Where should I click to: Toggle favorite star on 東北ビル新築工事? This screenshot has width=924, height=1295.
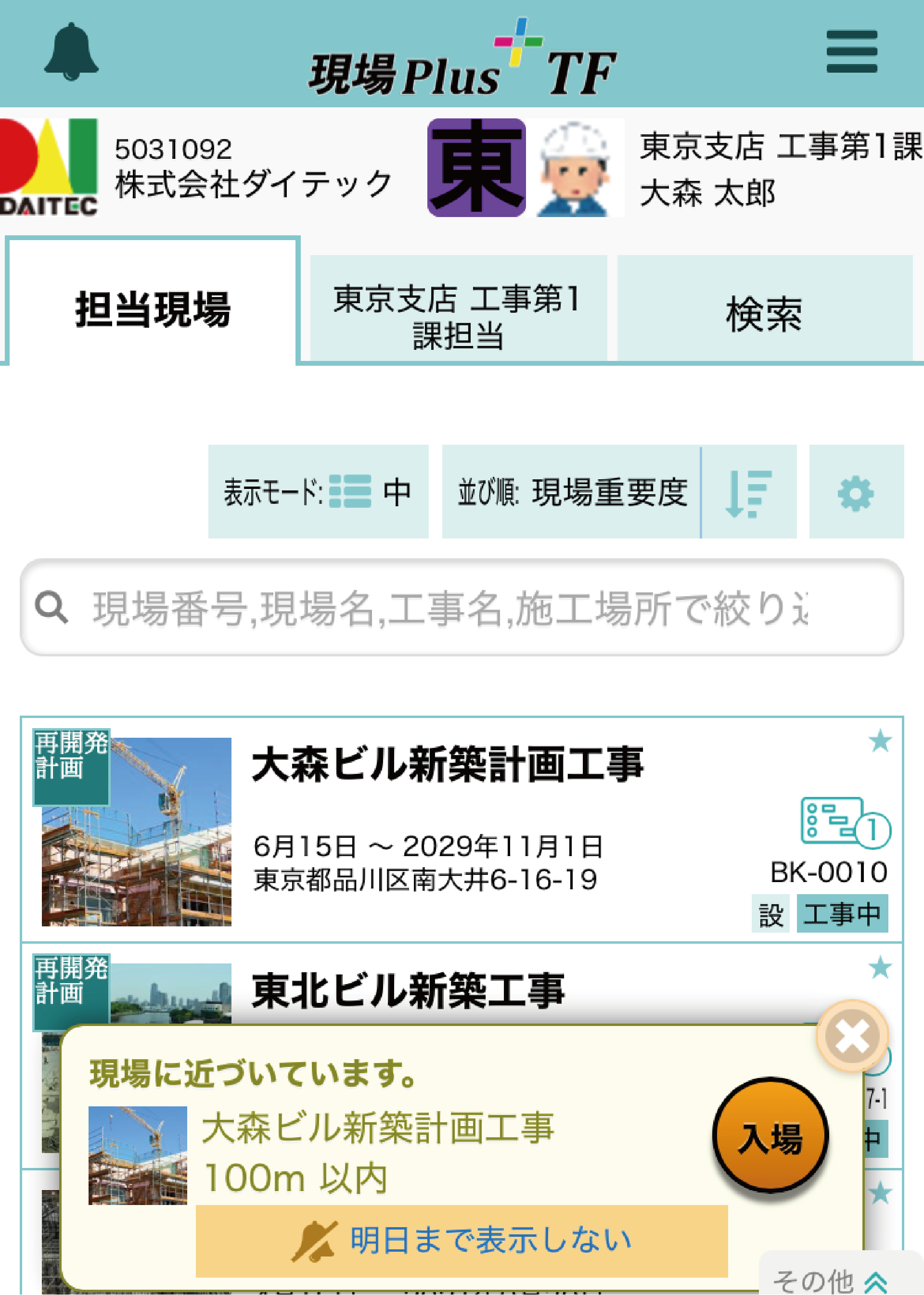coord(880,967)
